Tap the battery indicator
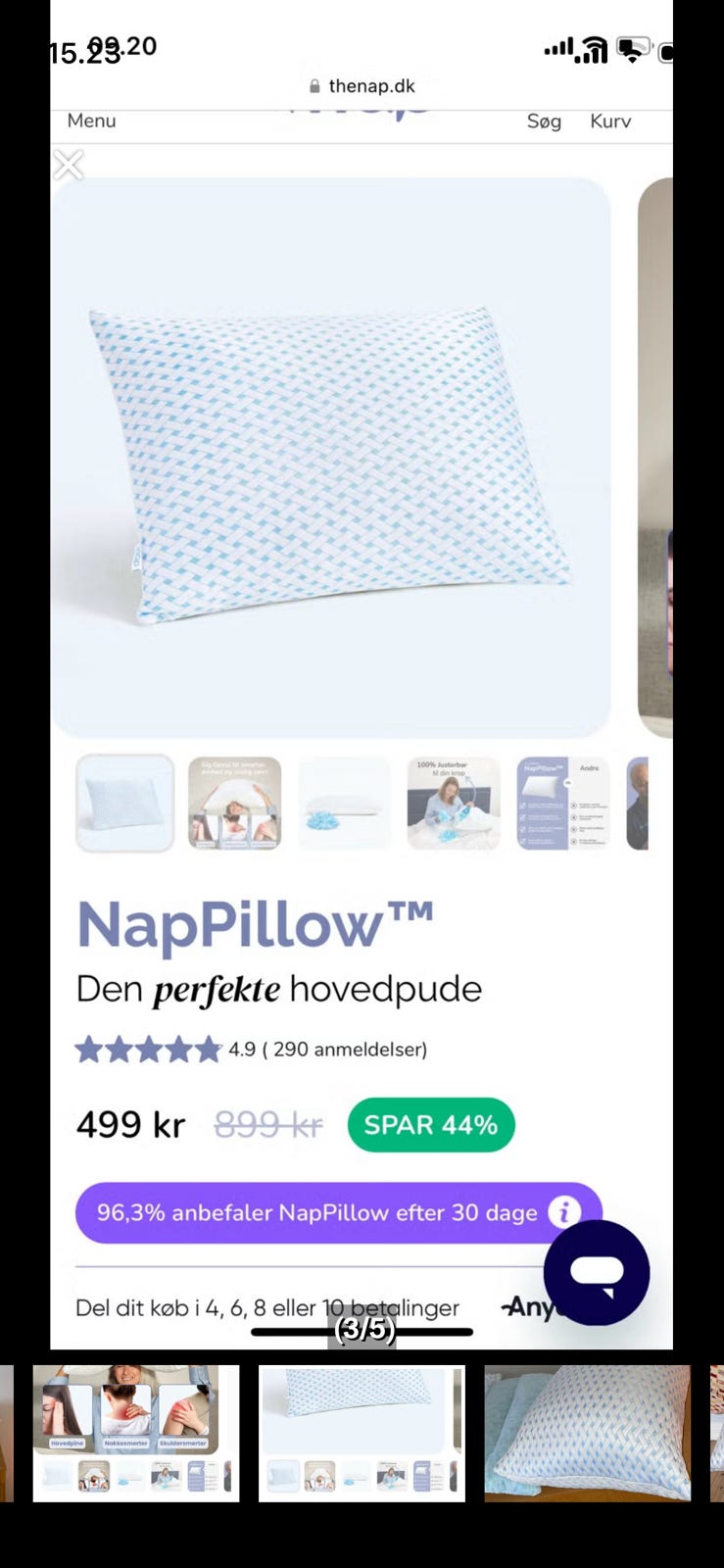 [668, 46]
